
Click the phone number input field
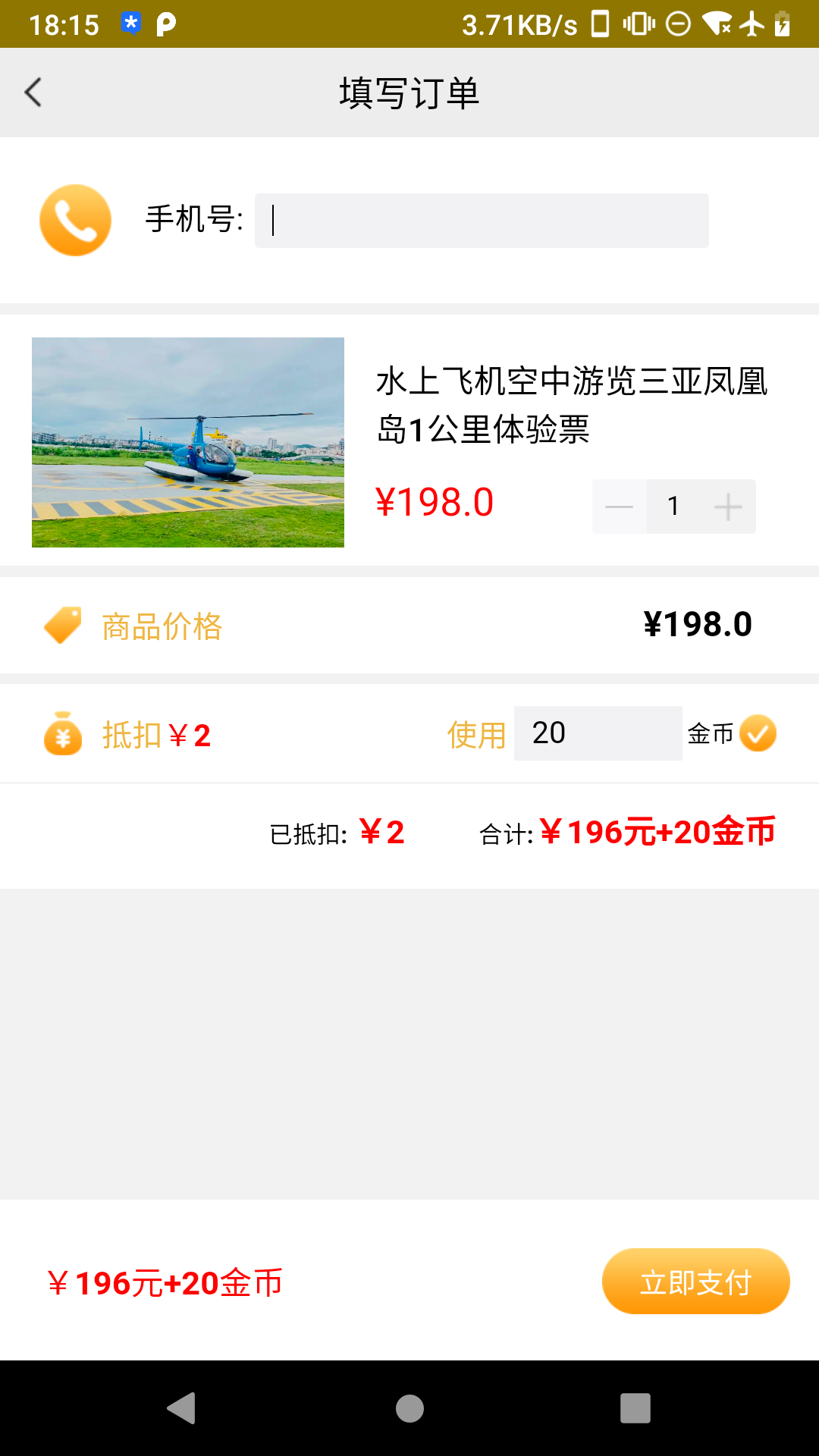(481, 220)
